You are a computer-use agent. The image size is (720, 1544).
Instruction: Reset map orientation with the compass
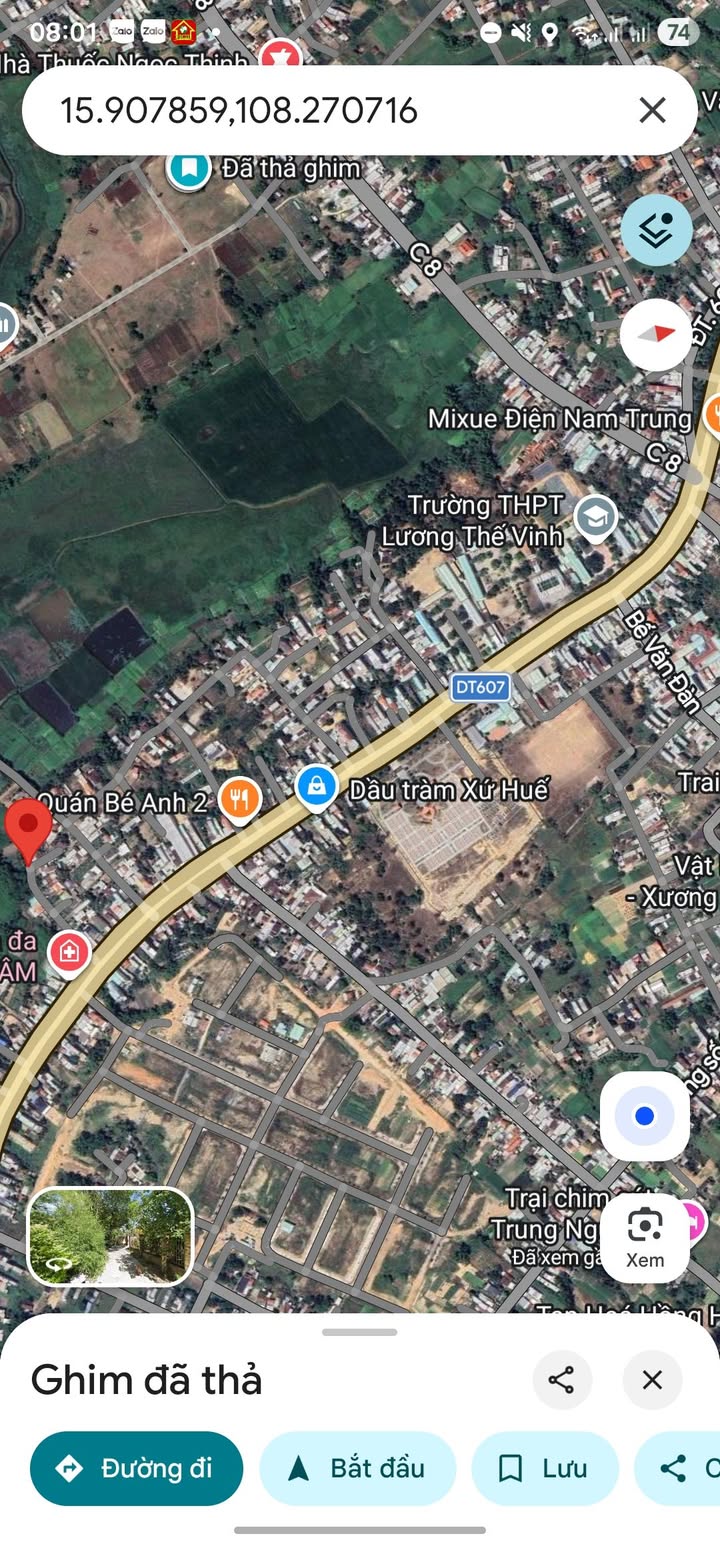(656, 335)
